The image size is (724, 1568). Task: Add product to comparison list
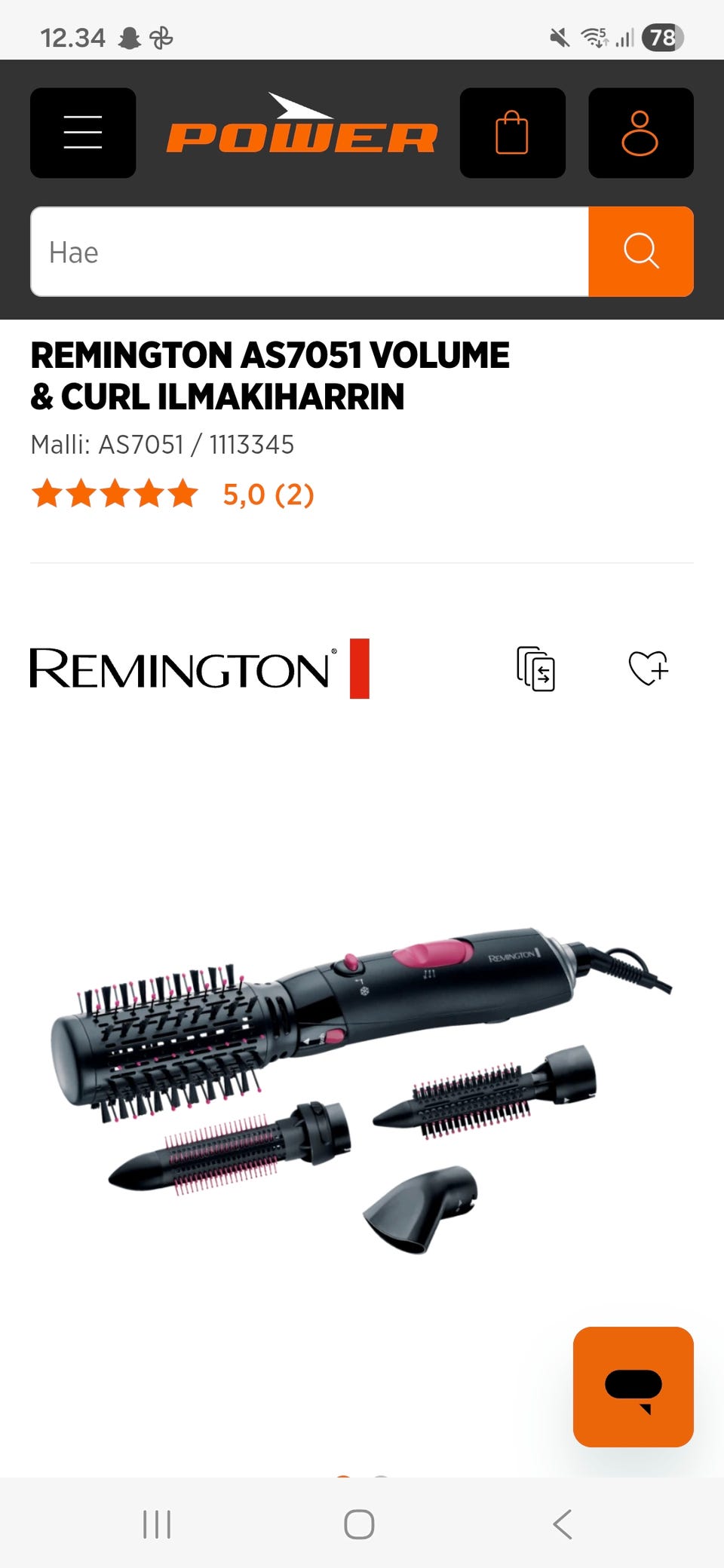[535, 668]
